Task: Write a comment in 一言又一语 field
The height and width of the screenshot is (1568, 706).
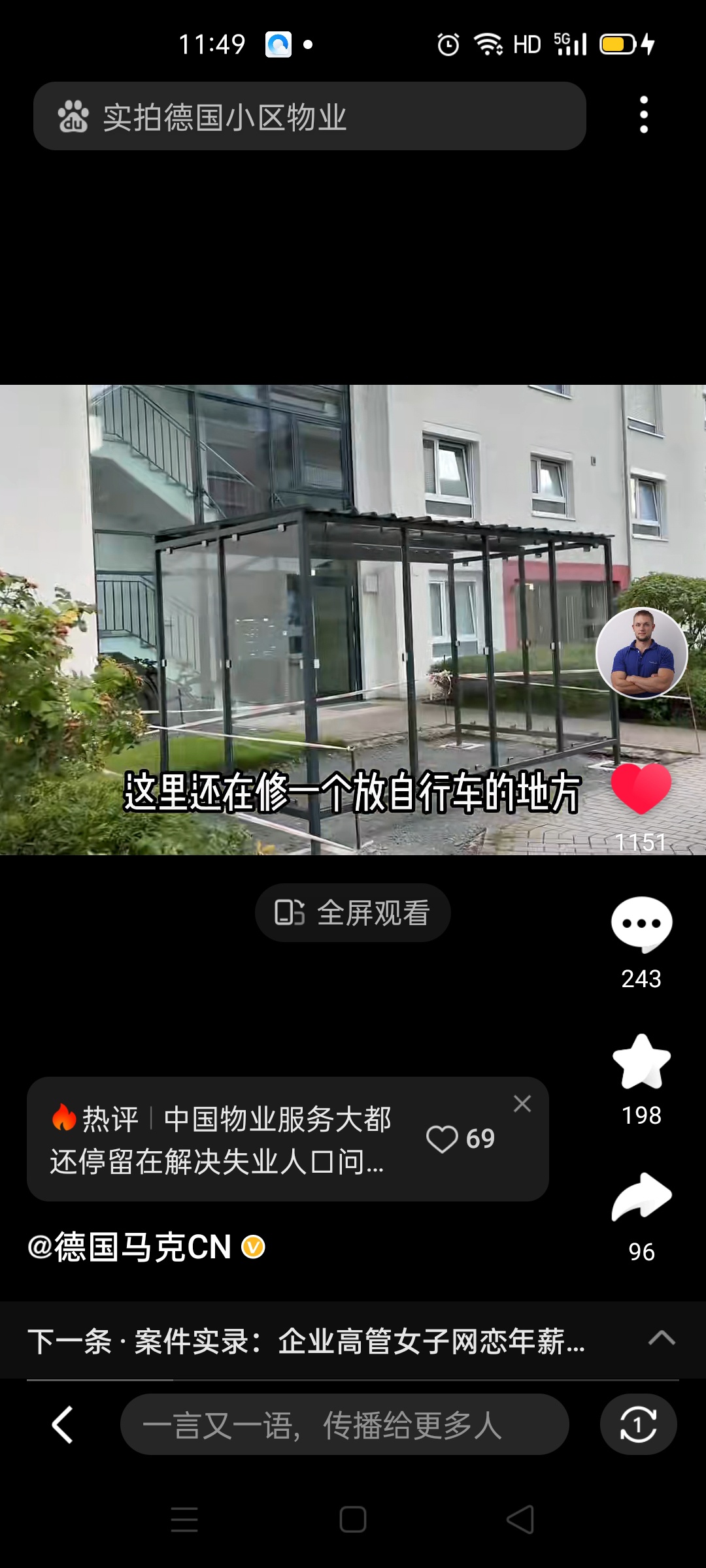Action: pos(344,1425)
